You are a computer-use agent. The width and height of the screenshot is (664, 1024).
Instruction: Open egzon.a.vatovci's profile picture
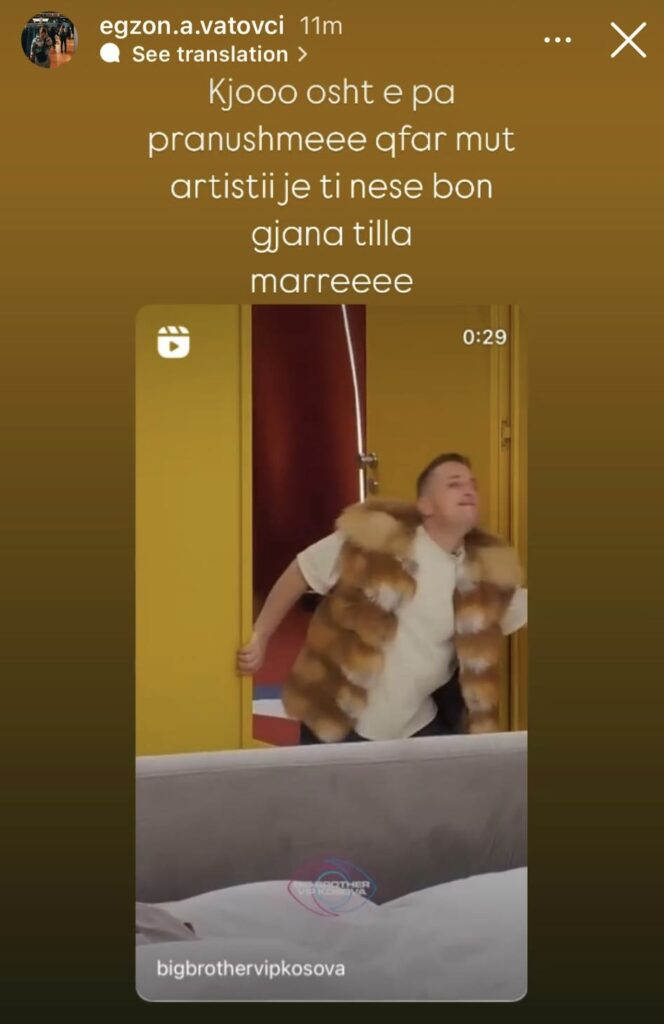click(x=47, y=40)
